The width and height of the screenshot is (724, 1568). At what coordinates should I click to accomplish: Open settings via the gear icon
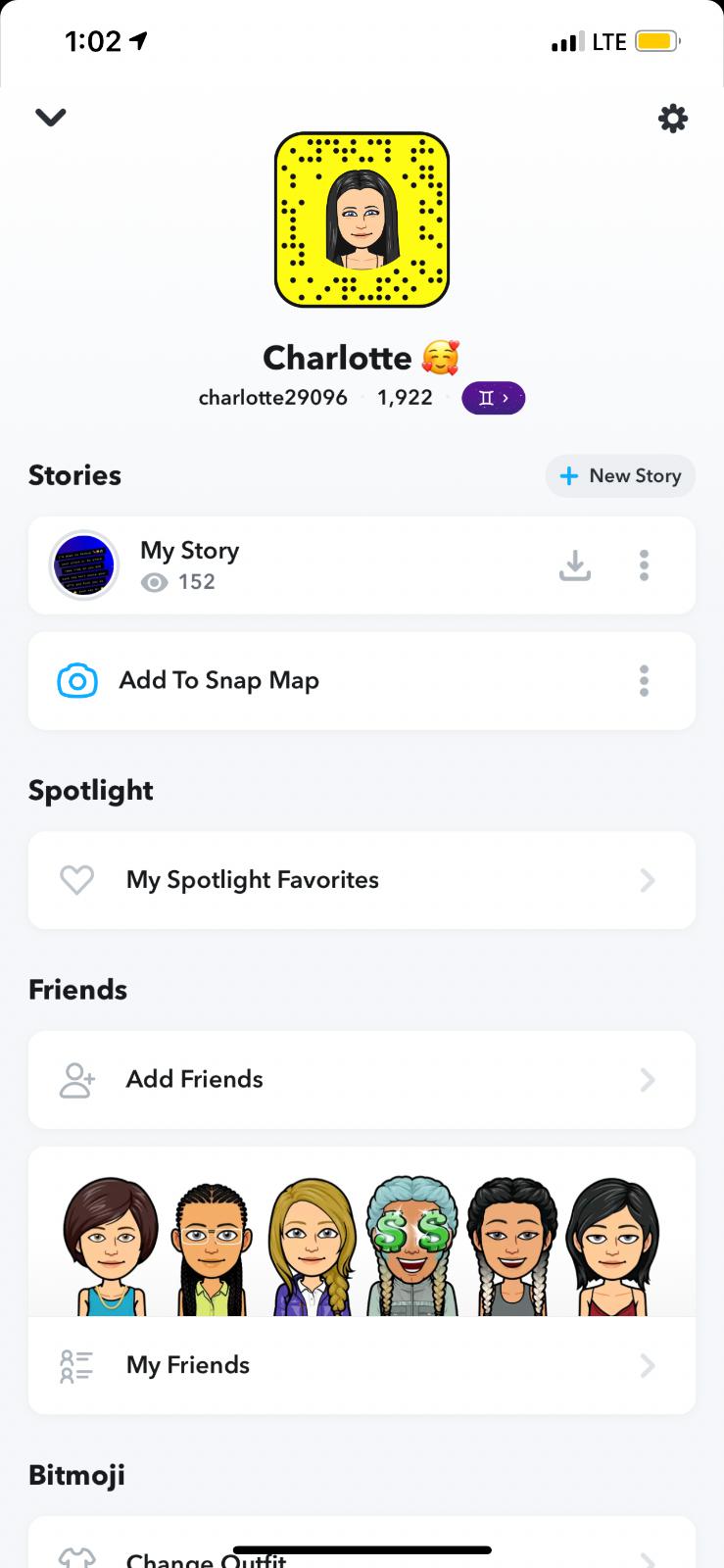tap(672, 119)
